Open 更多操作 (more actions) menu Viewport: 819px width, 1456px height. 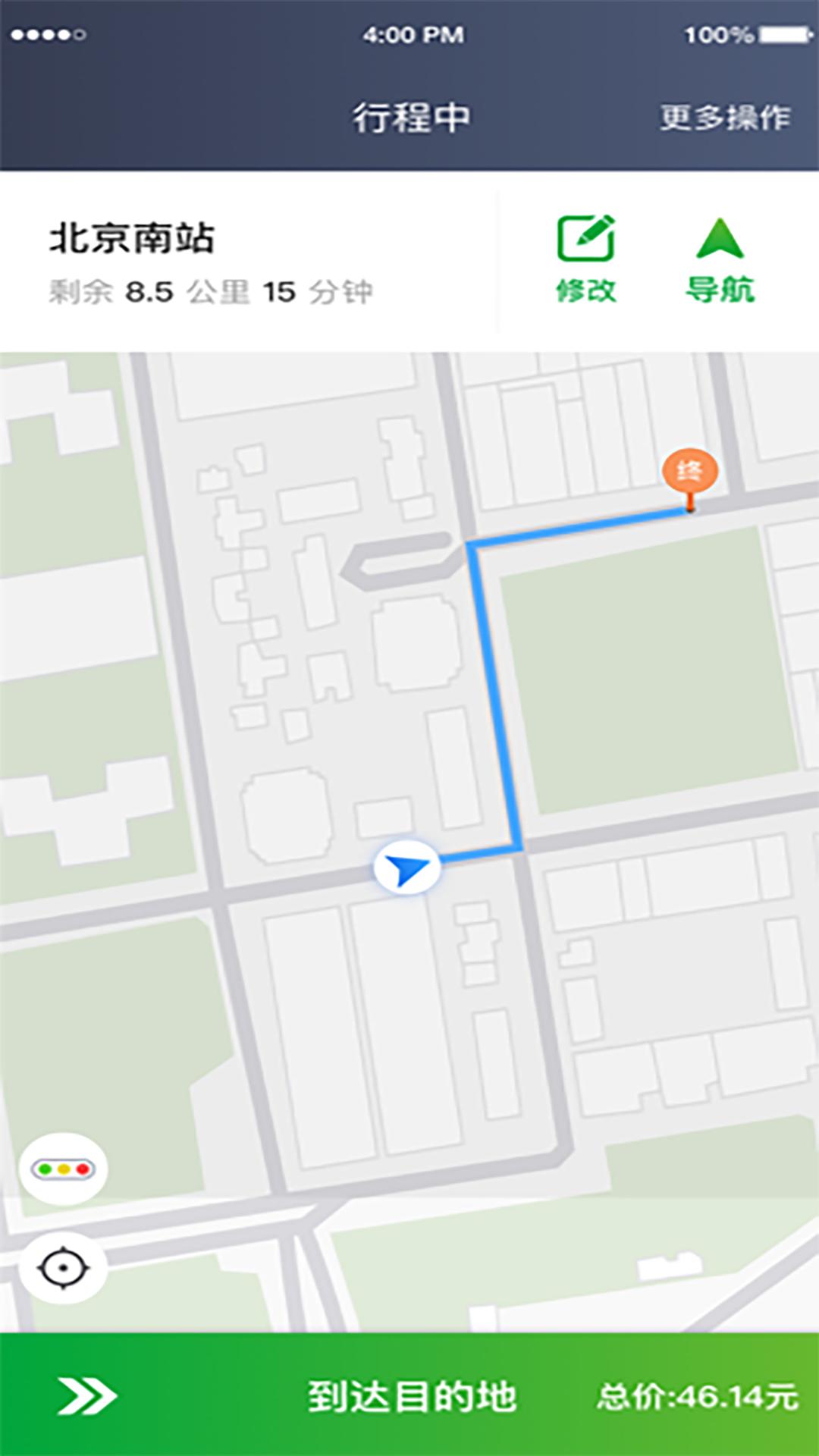pos(724,118)
